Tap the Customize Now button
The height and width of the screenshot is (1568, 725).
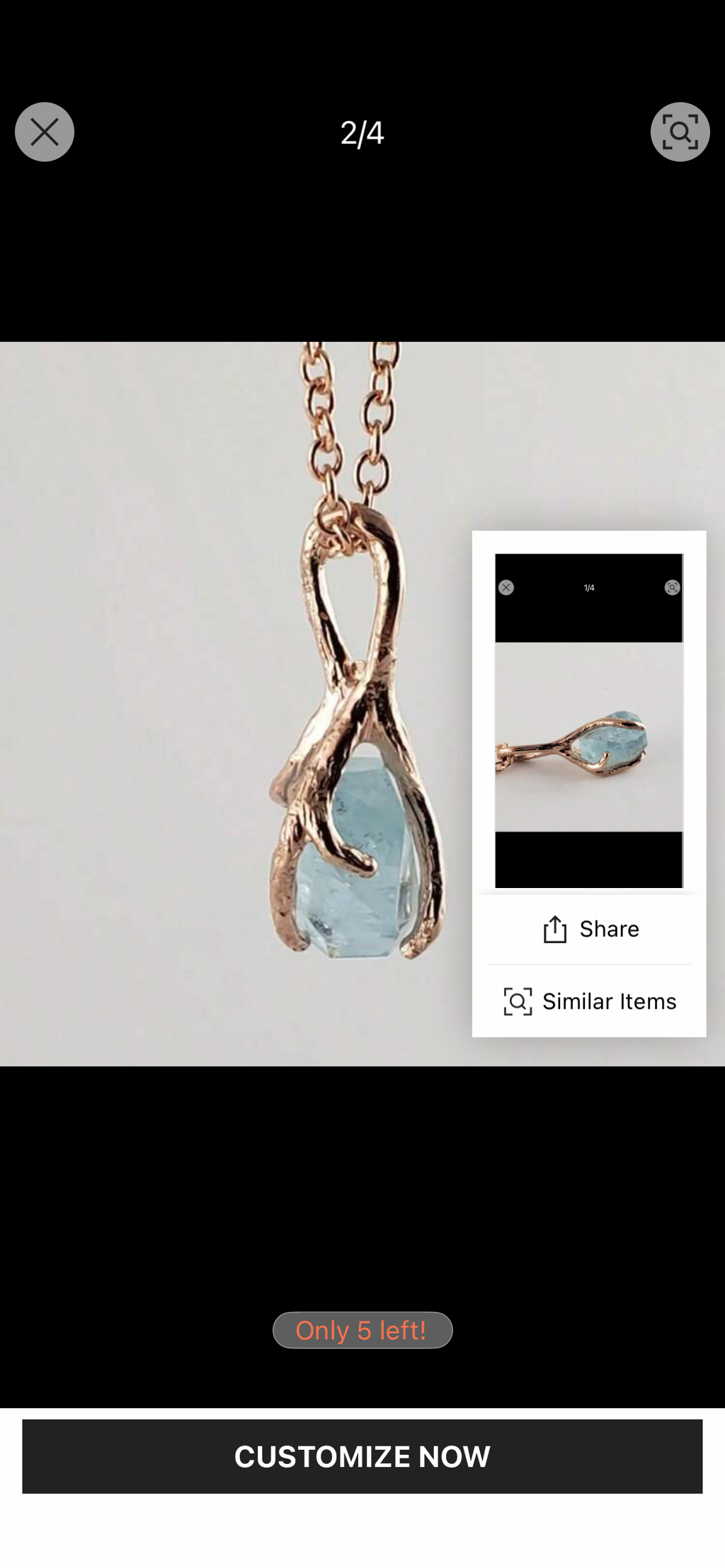[362, 1457]
